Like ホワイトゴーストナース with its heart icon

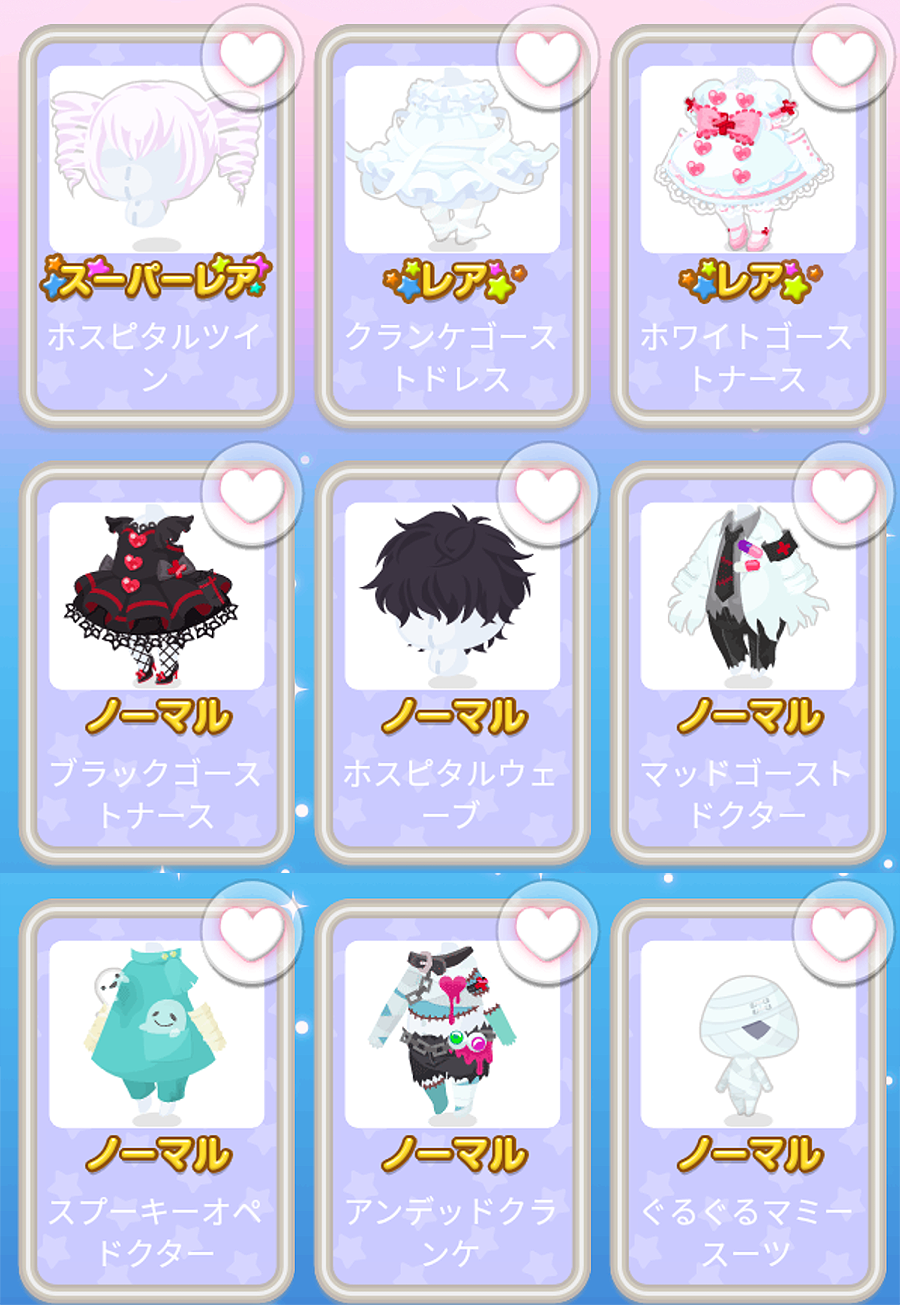(843, 54)
